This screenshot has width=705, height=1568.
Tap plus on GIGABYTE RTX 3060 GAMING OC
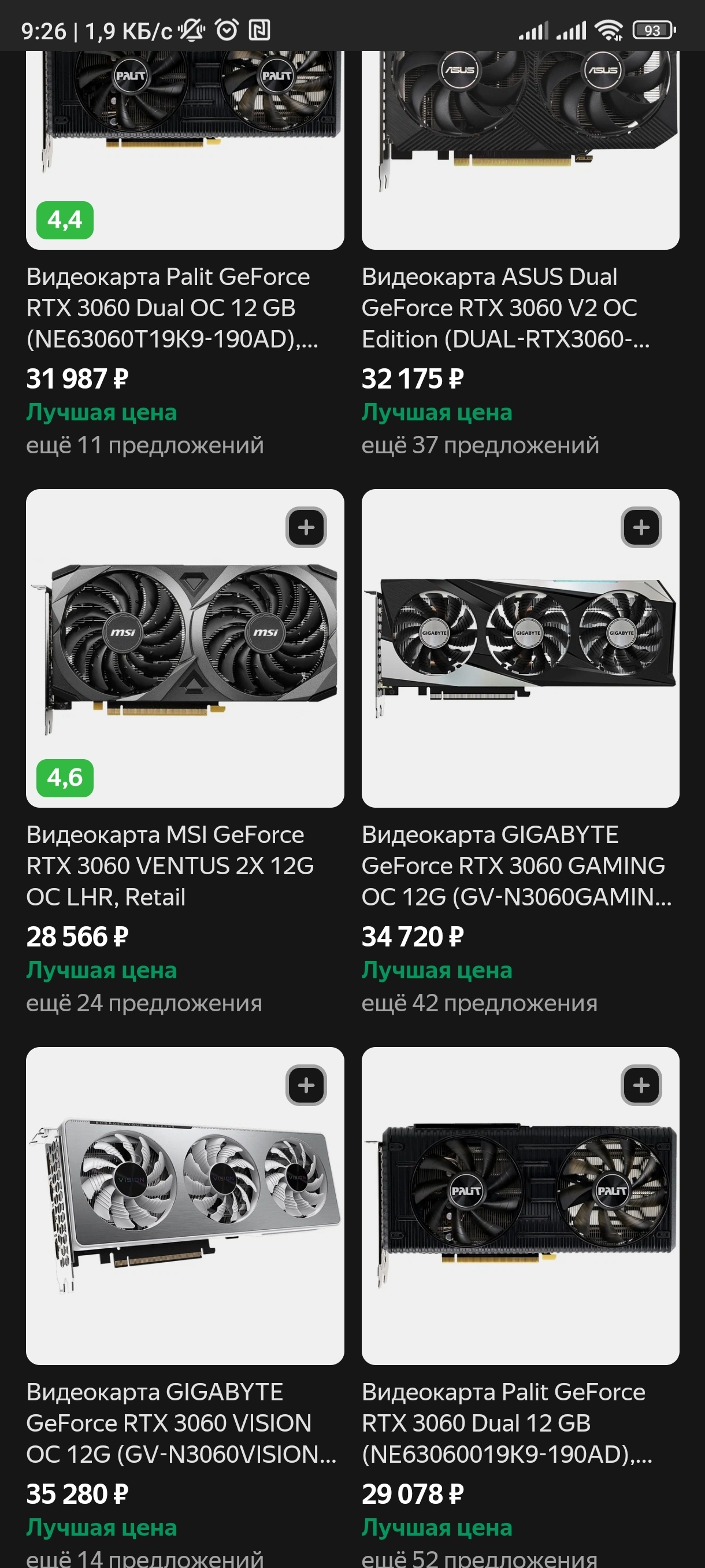(641, 527)
